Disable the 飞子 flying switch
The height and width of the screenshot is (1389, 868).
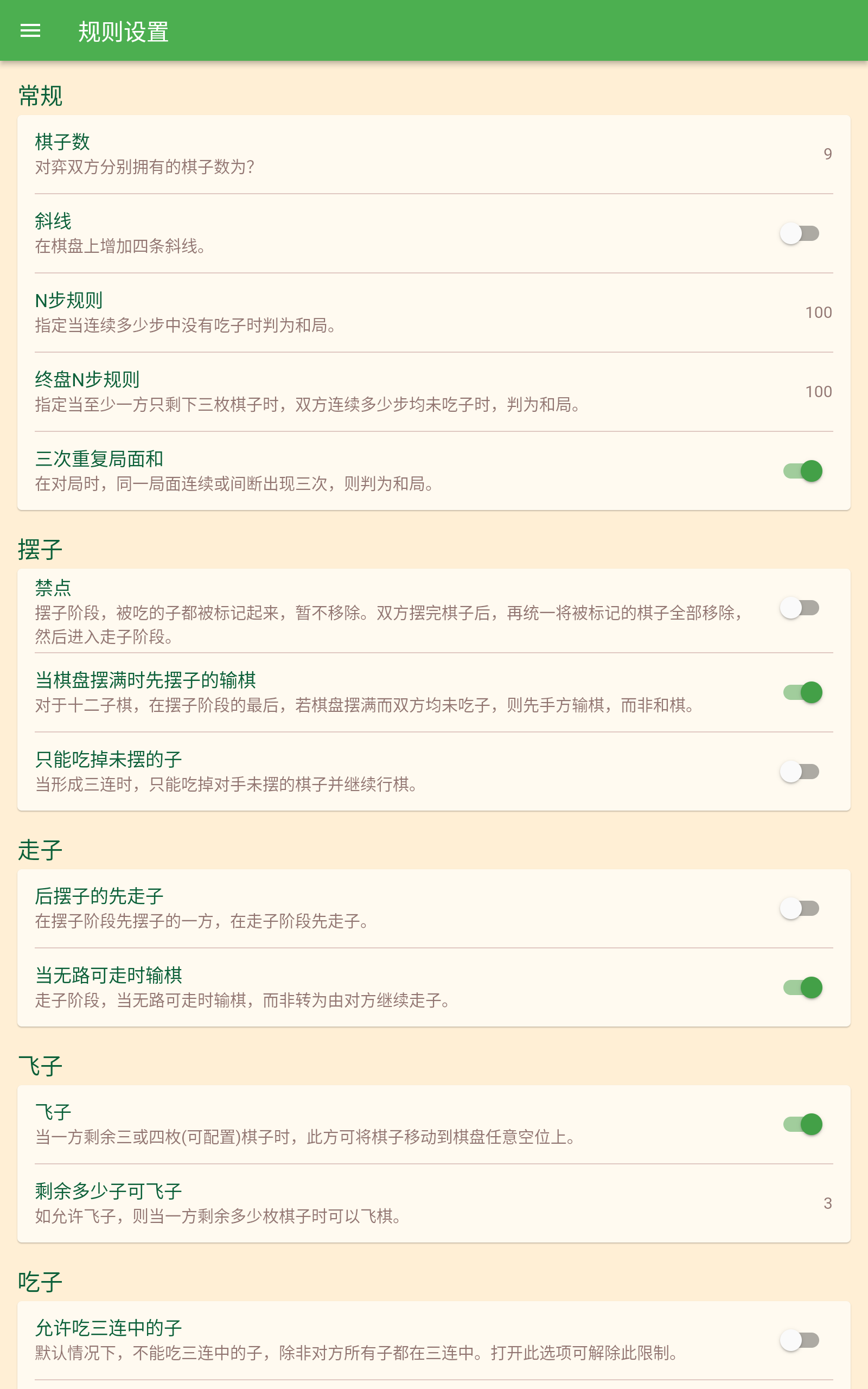coord(802,1124)
